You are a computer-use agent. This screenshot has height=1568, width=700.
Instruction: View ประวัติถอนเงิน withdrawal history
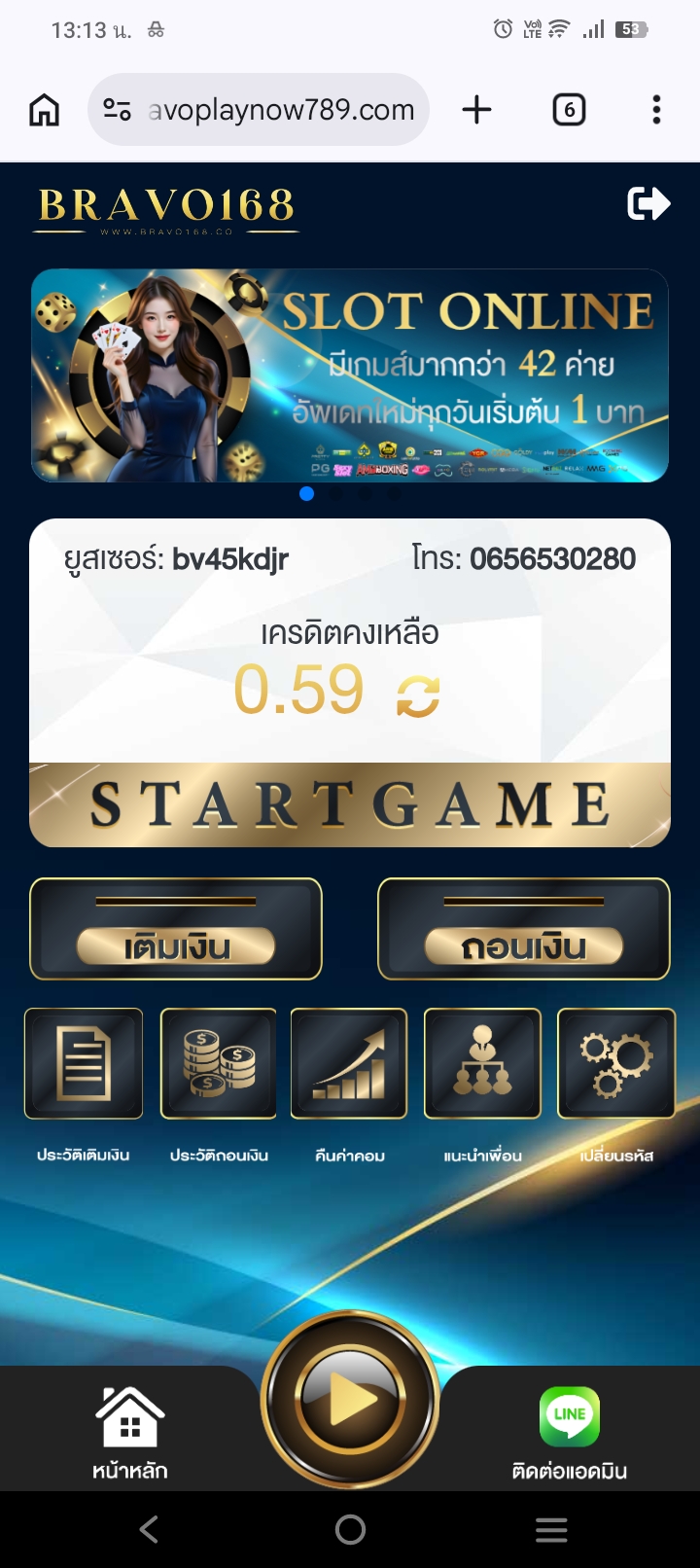pyautogui.click(x=219, y=1063)
